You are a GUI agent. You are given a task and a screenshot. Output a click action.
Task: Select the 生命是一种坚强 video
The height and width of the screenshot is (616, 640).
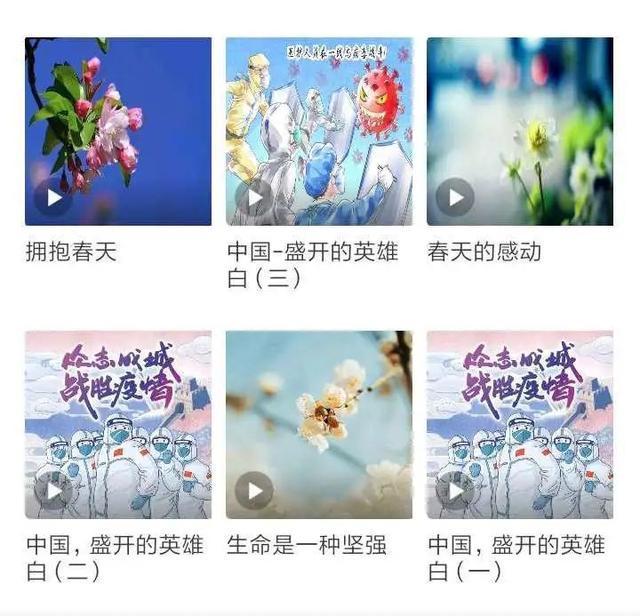click(319, 425)
